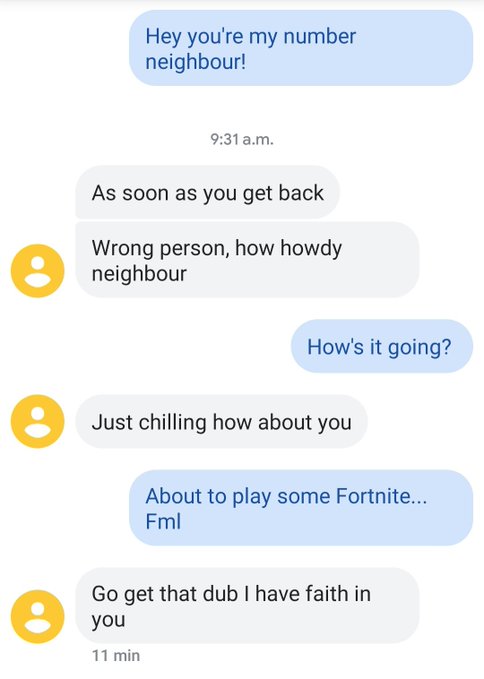Open contact avatar beside "Just chilling how about you"
The width and height of the screenshot is (484, 679).
tap(38, 421)
